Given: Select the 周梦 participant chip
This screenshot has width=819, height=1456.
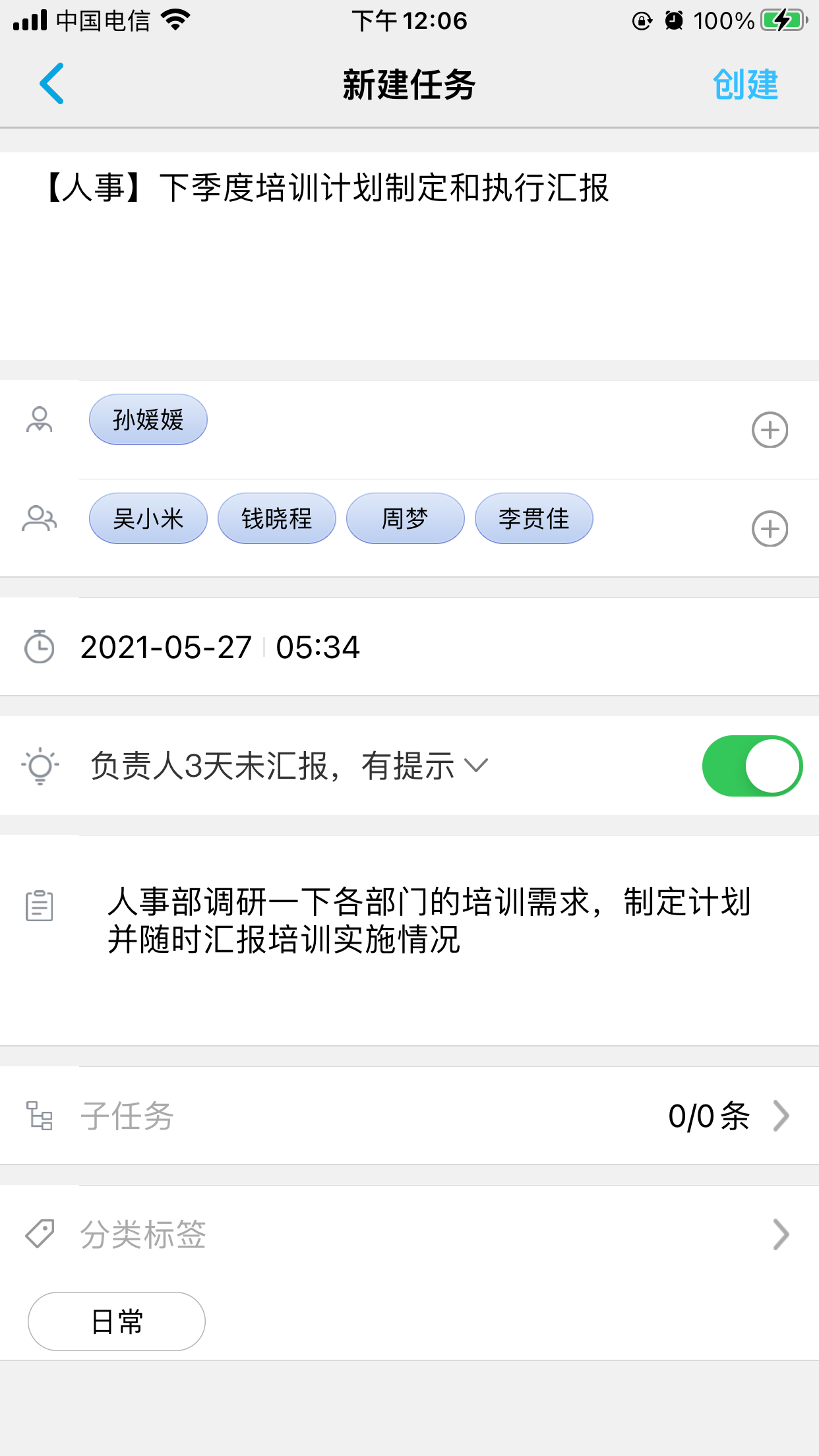Looking at the screenshot, I should click(x=406, y=518).
